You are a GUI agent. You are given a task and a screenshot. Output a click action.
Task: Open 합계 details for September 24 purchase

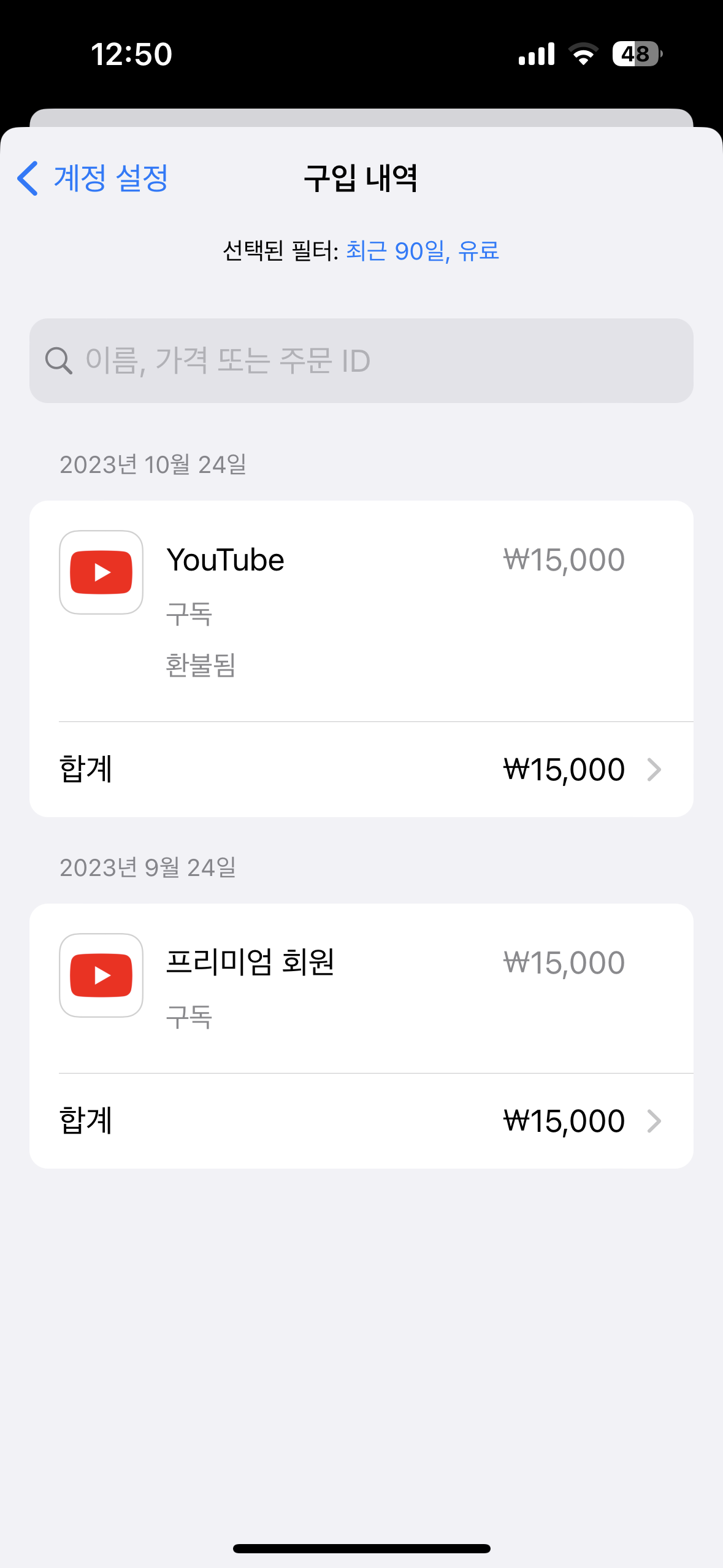[361, 1121]
